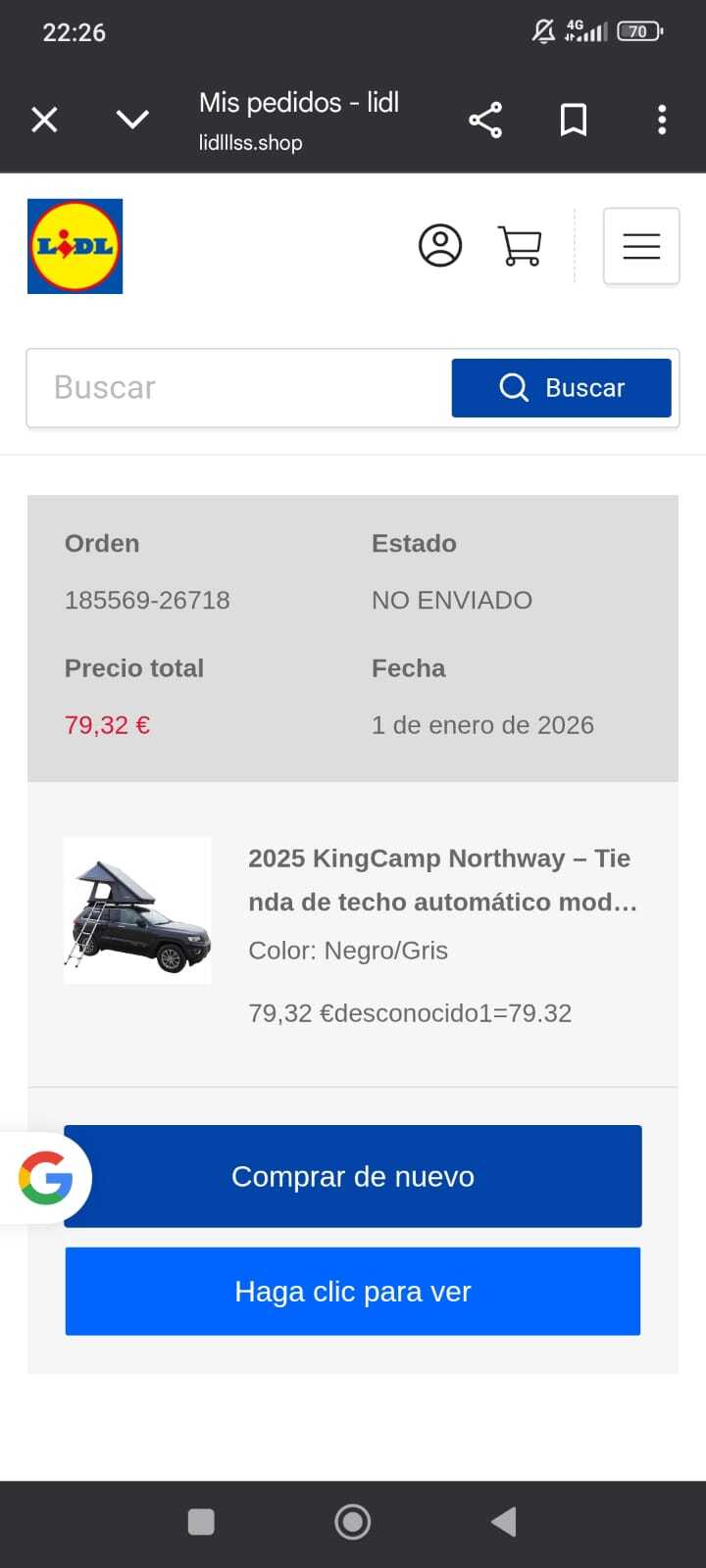The width and height of the screenshot is (706, 1568).
Task: Tap the blue Buscar button
Action: (x=561, y=388)
